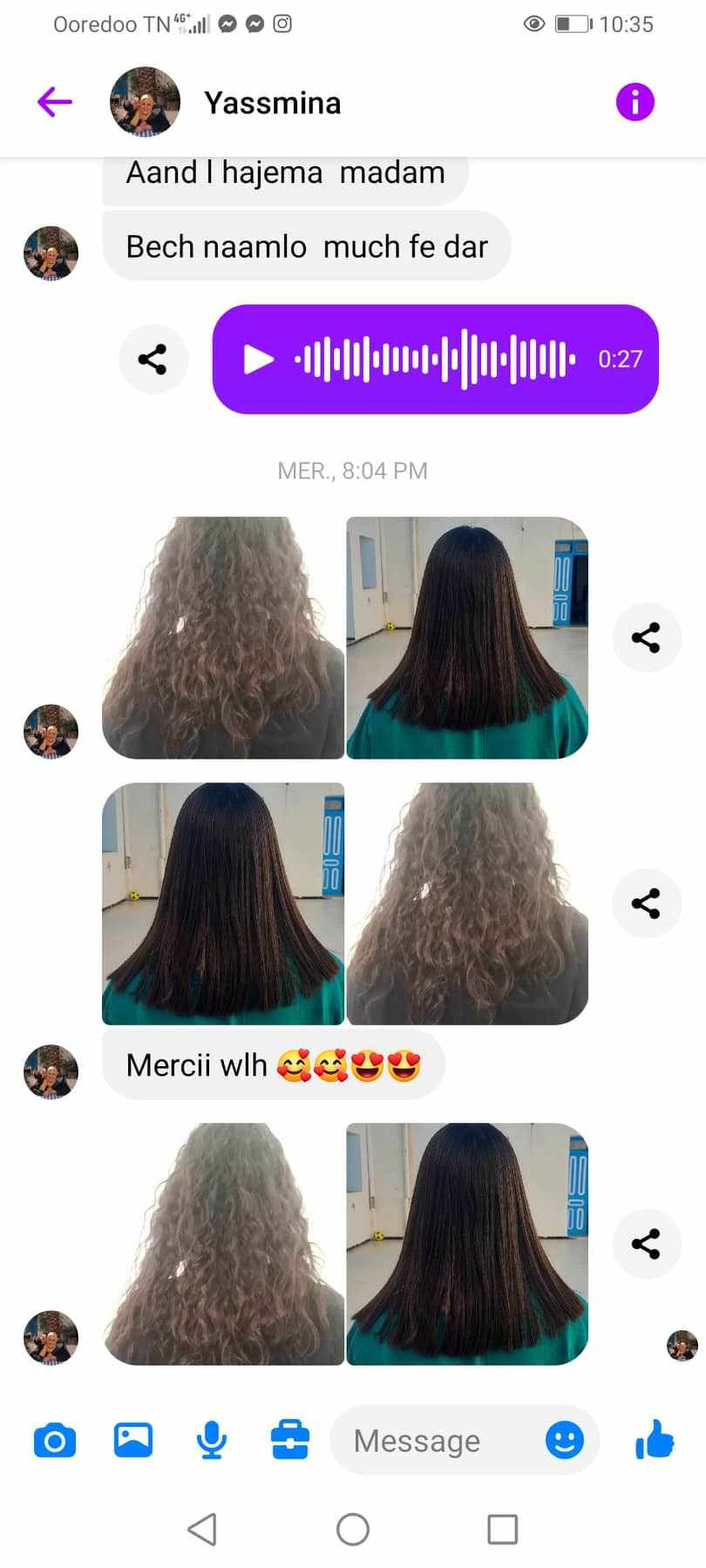706x1568 pixels.
Task: Share the first photo pair below 8:04 PM
Action: [x=646, y=638]
